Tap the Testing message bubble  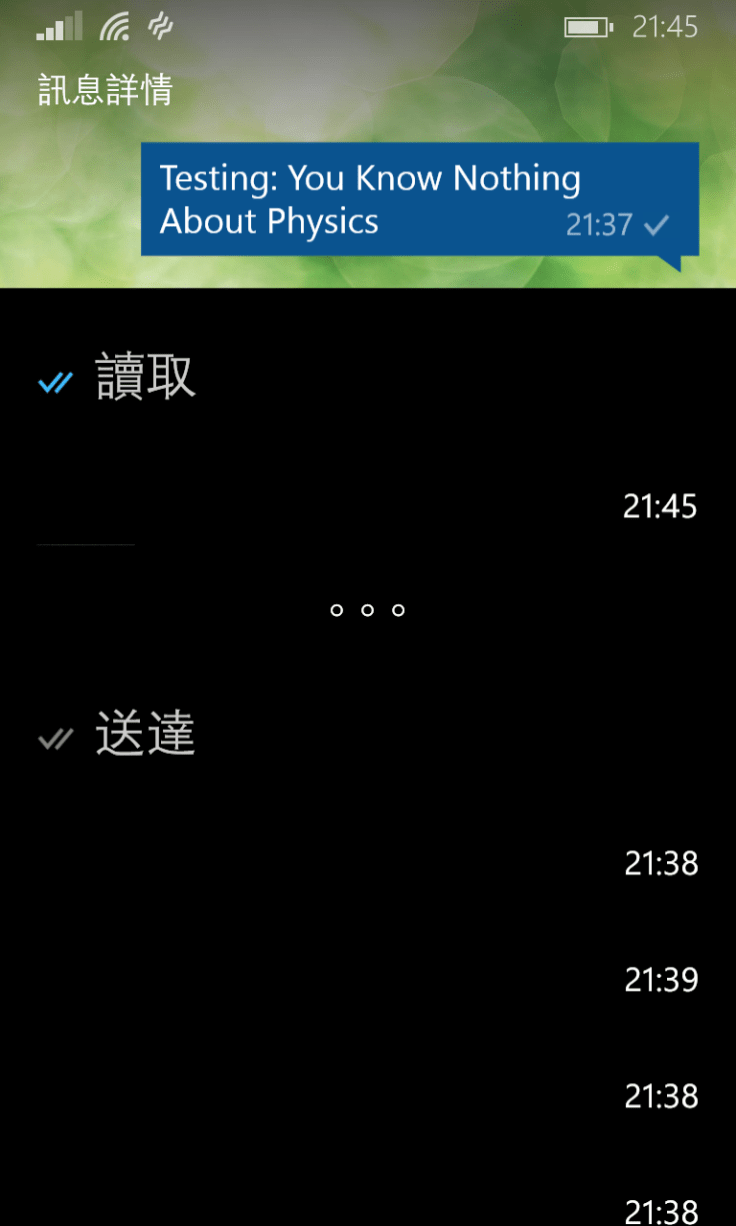tap(418, 199)
